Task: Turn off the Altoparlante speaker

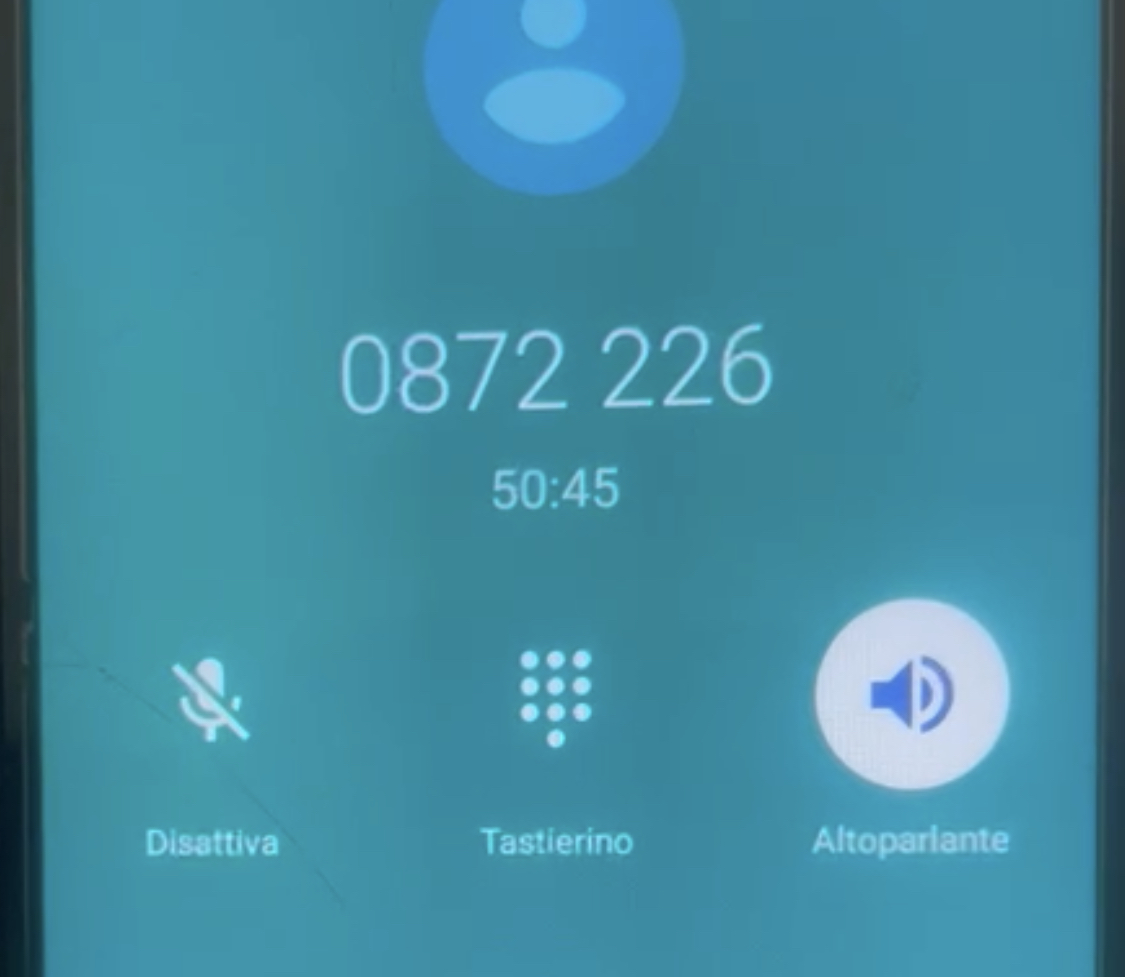Action: (x=911, y=694)
